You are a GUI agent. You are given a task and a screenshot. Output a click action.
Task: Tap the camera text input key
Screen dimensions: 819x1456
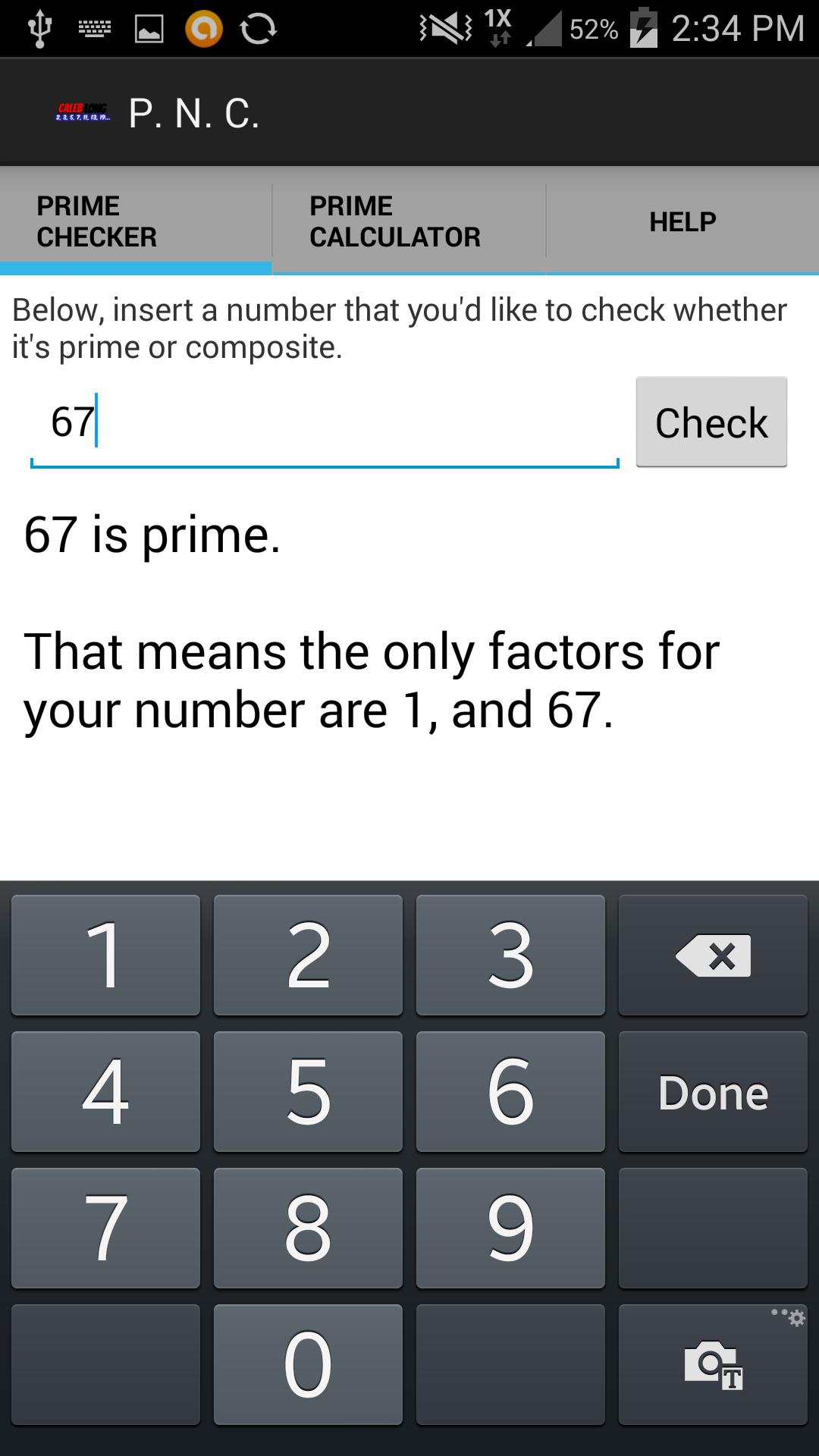click(x=713, y=1364)
